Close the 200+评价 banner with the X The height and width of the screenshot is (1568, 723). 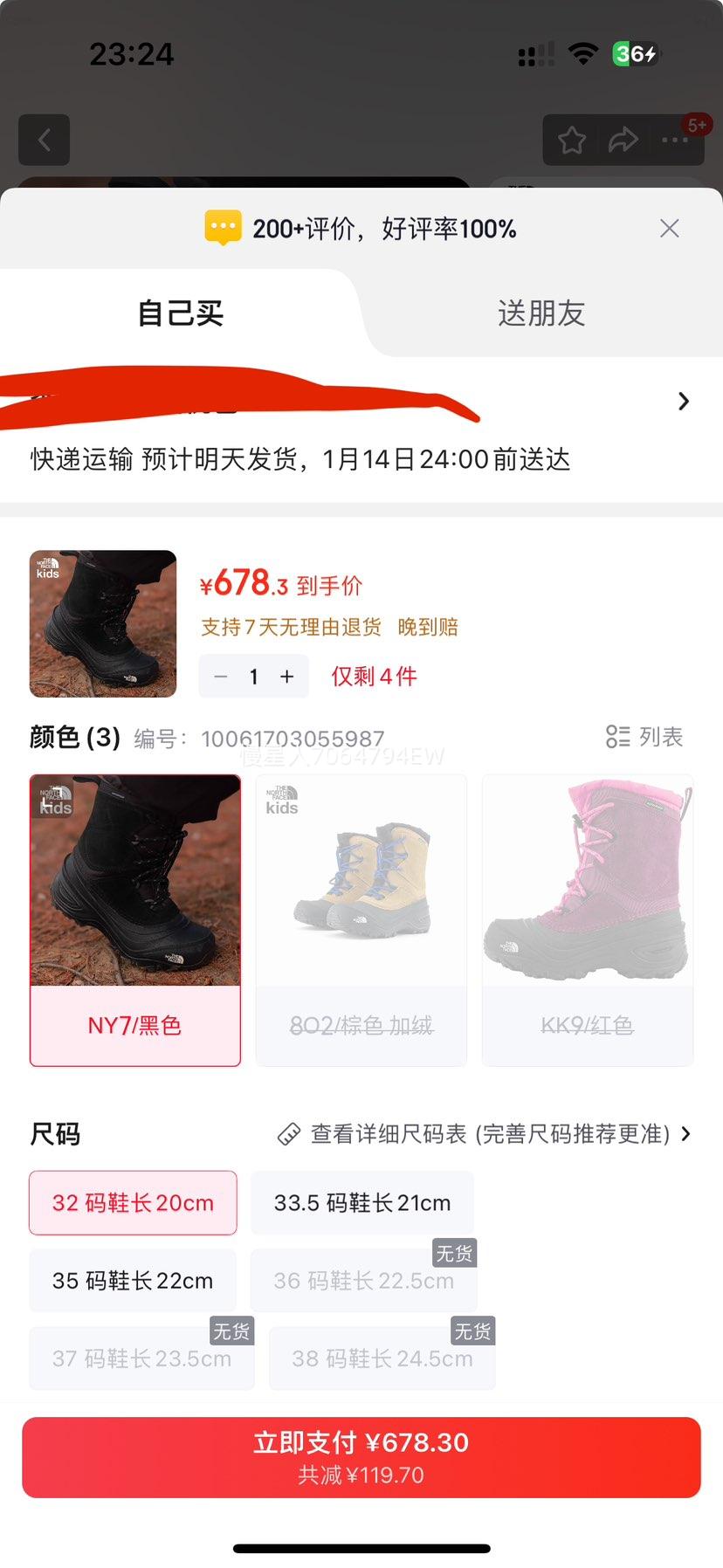(x=669, y=228)
